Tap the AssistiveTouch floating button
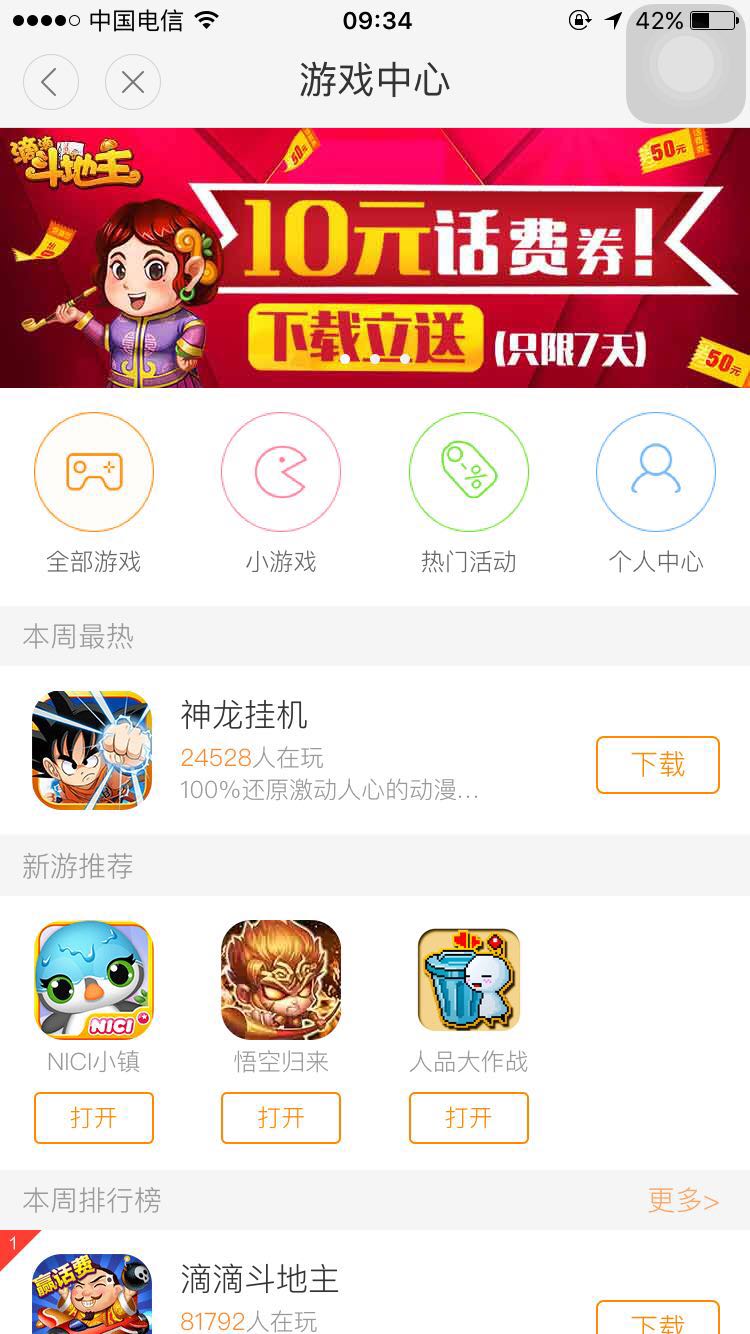 click(686, 64)
